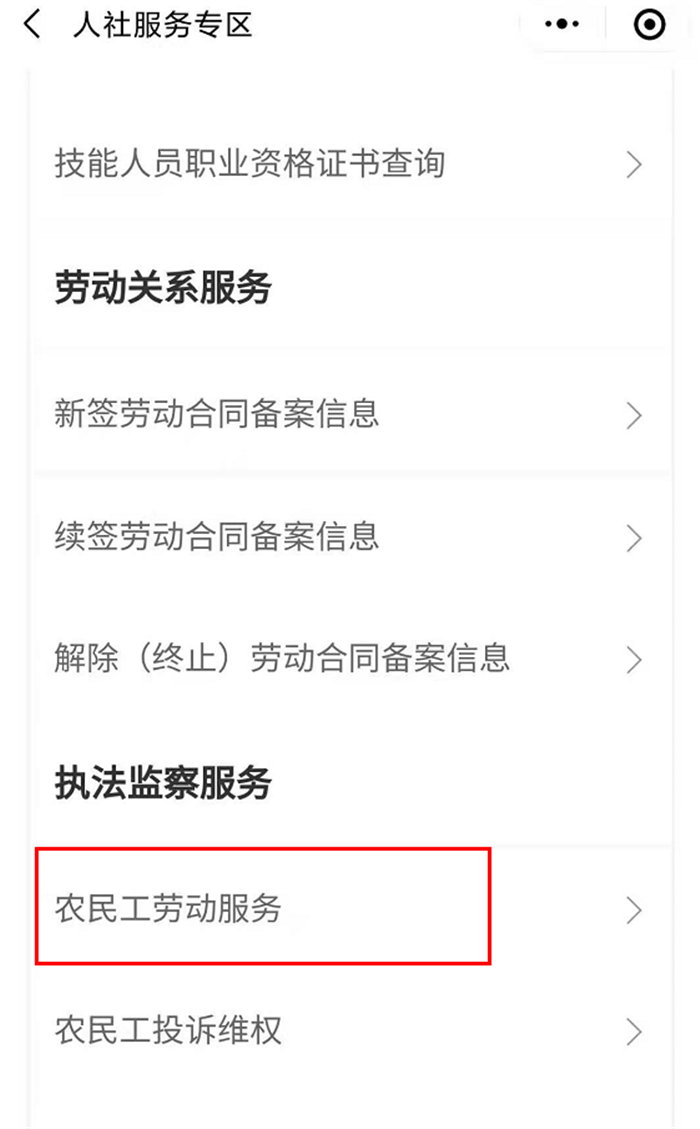The height and width of the screenshot is (1129, 700).
Task: Open 新签劳动合同备案信息
Action: (350, 414)
